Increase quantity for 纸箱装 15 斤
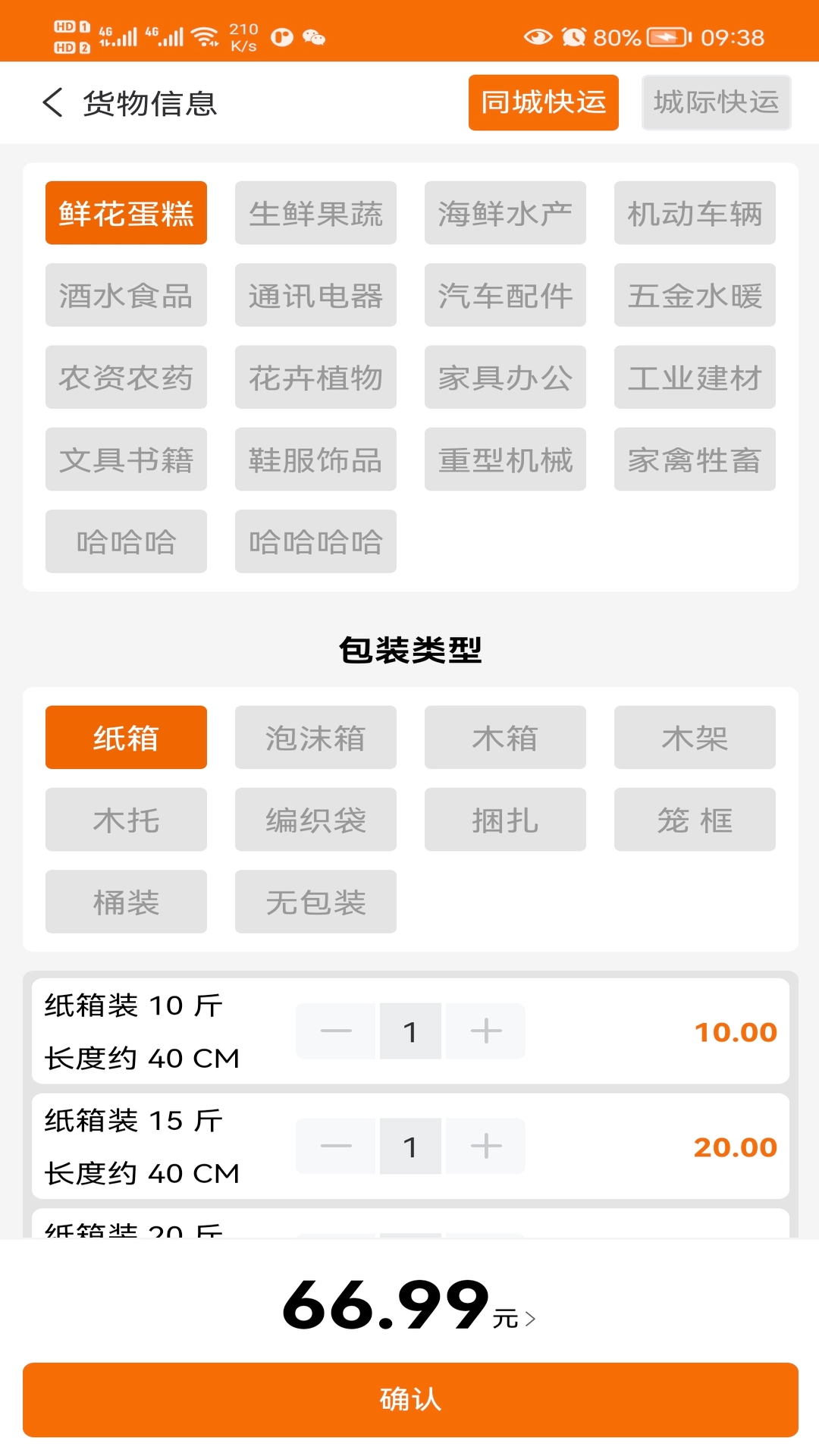The width and height of the screenshot is (819, 1456). click(486, 1146)
